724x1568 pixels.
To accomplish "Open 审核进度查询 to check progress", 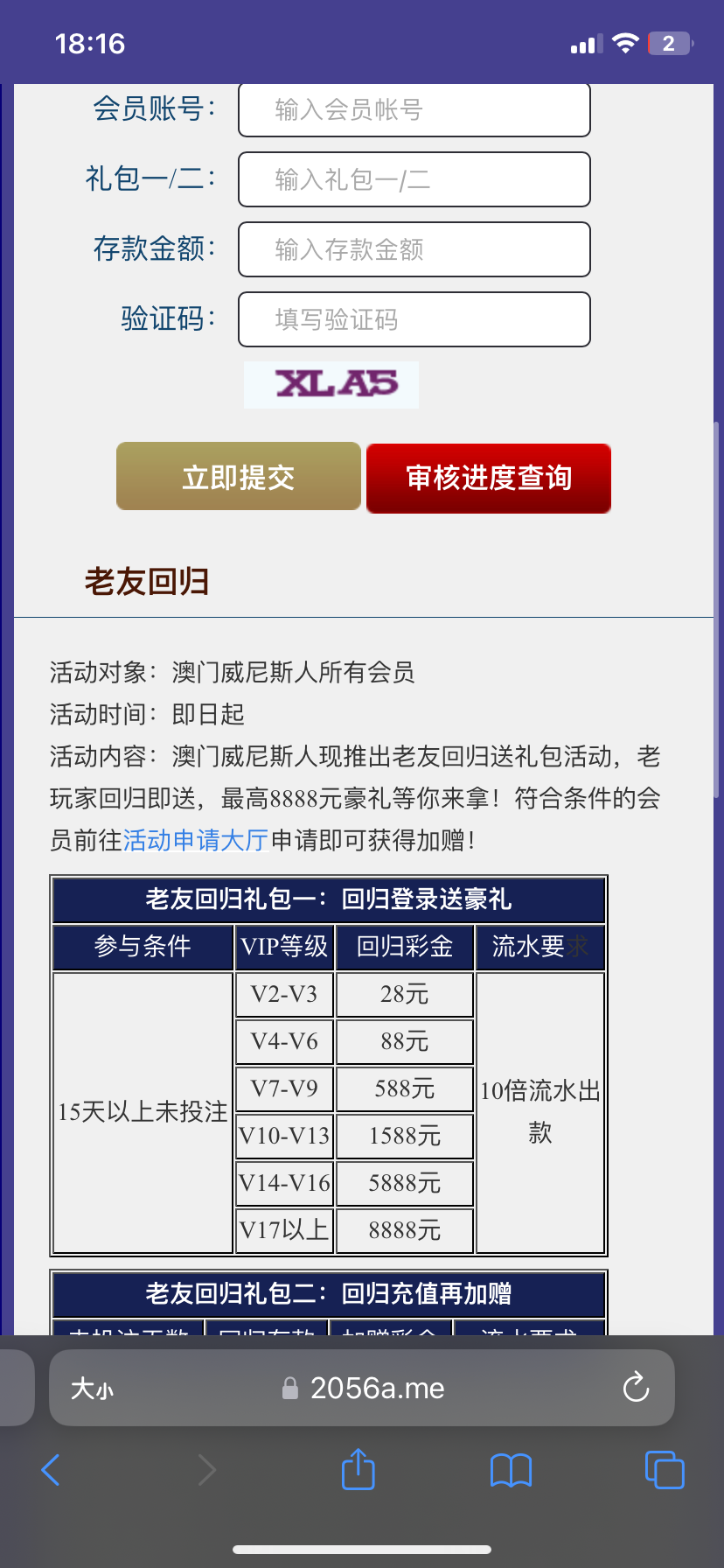I will (488, 478).
